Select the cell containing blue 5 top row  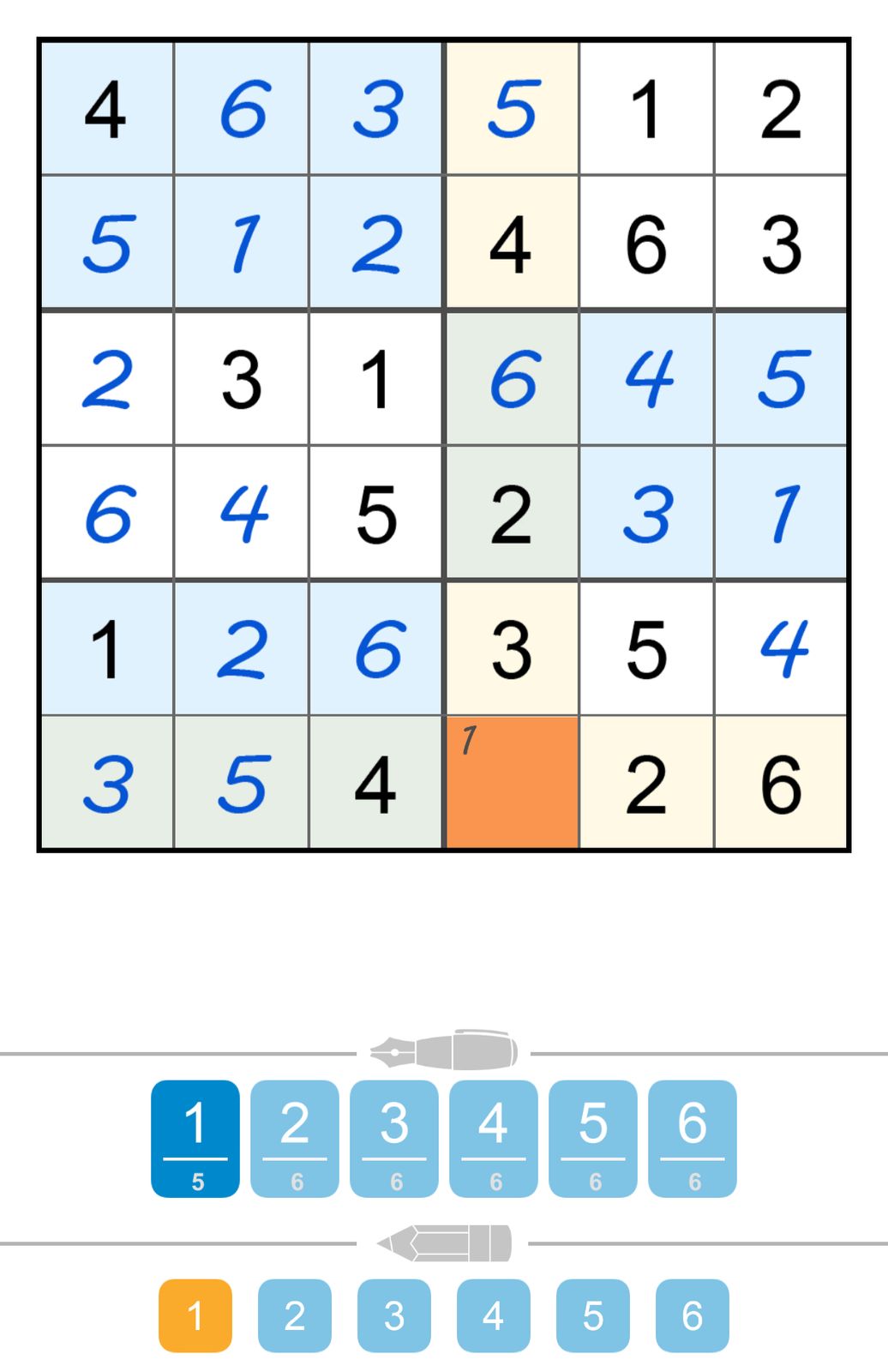[x=512, y=106]
